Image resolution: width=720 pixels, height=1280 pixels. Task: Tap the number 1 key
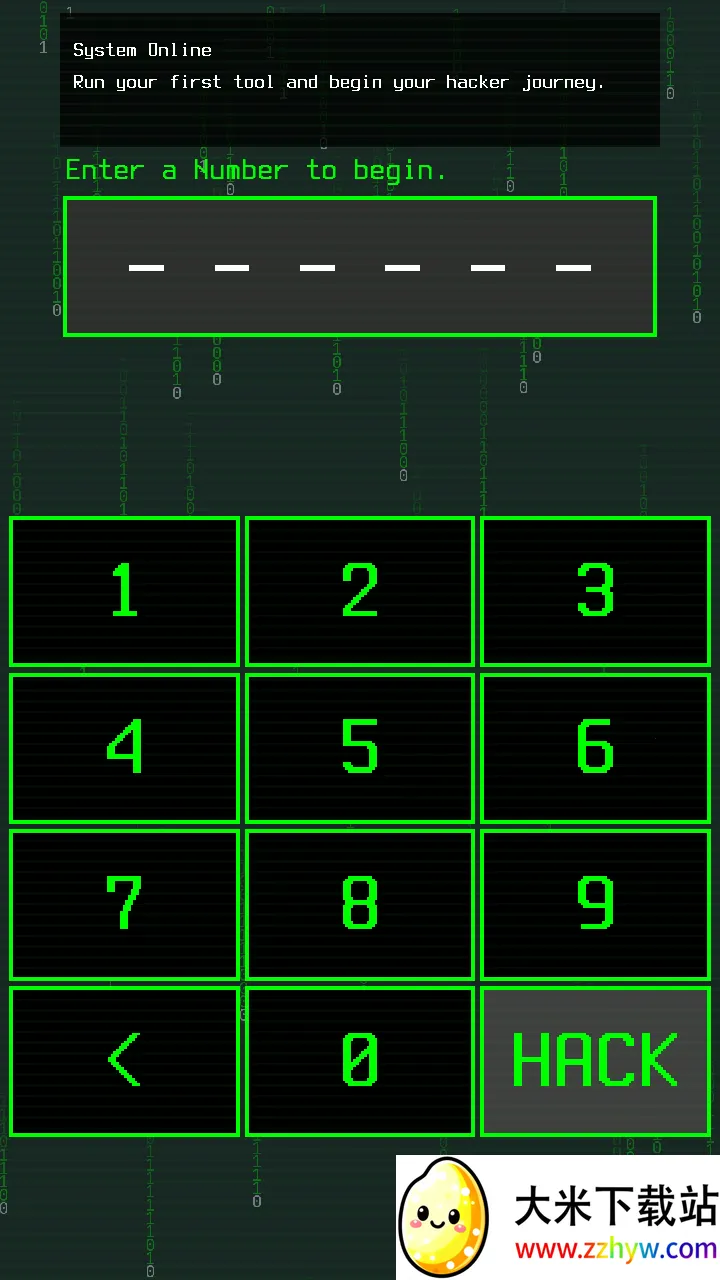(125, 591)
